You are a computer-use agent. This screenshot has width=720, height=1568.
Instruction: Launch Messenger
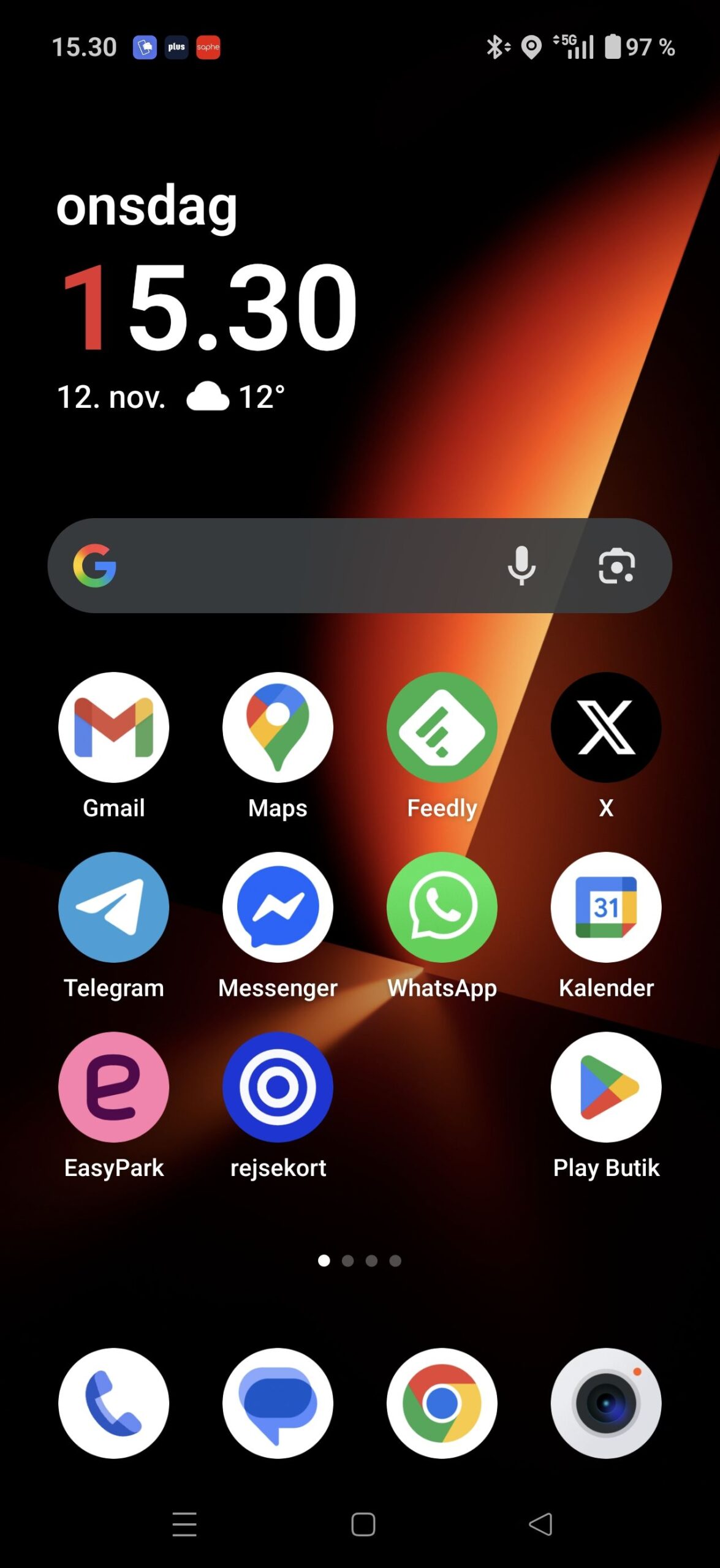(x=278, y=907)
